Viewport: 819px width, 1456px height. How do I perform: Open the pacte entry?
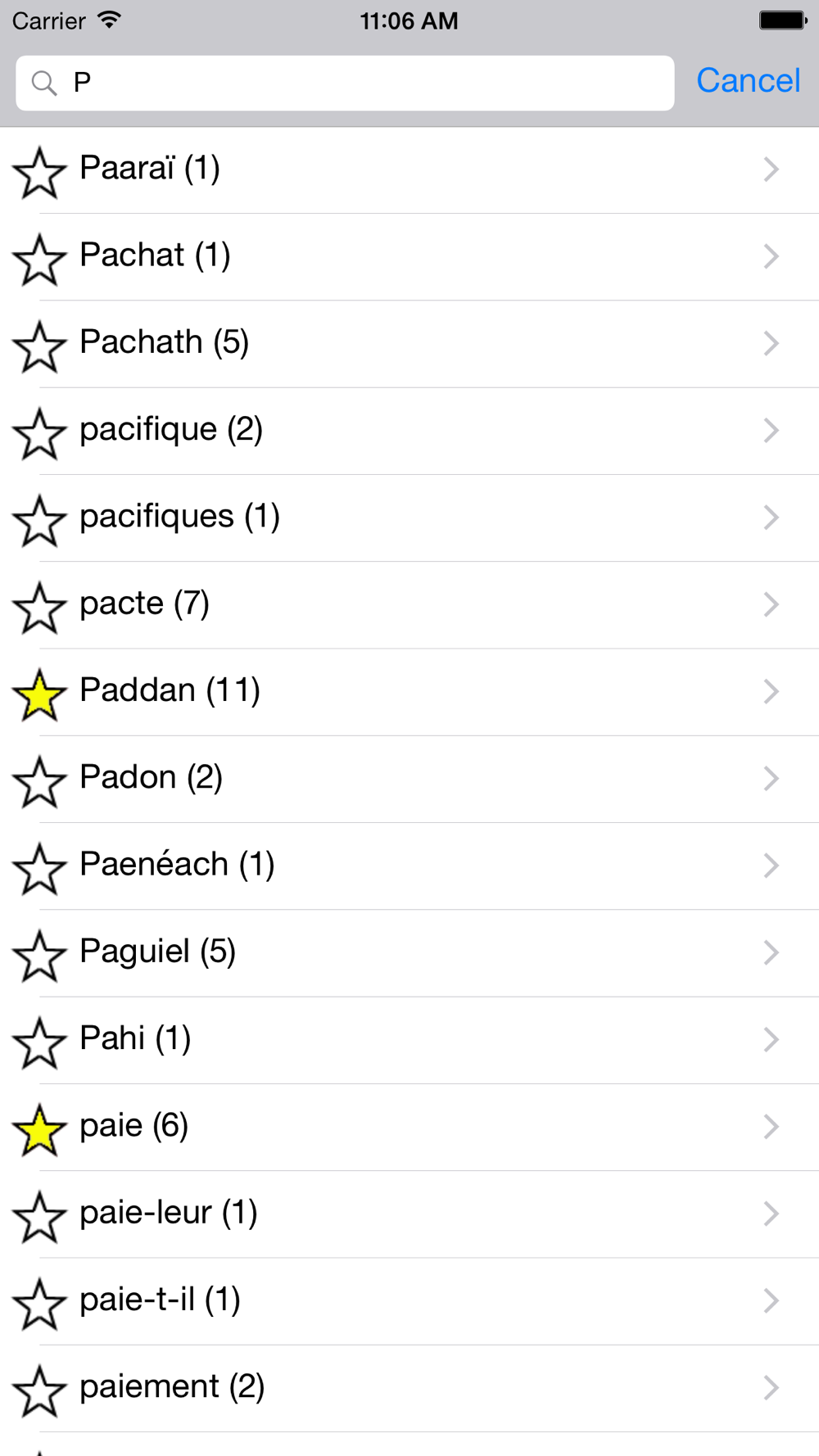click(409, 604)
